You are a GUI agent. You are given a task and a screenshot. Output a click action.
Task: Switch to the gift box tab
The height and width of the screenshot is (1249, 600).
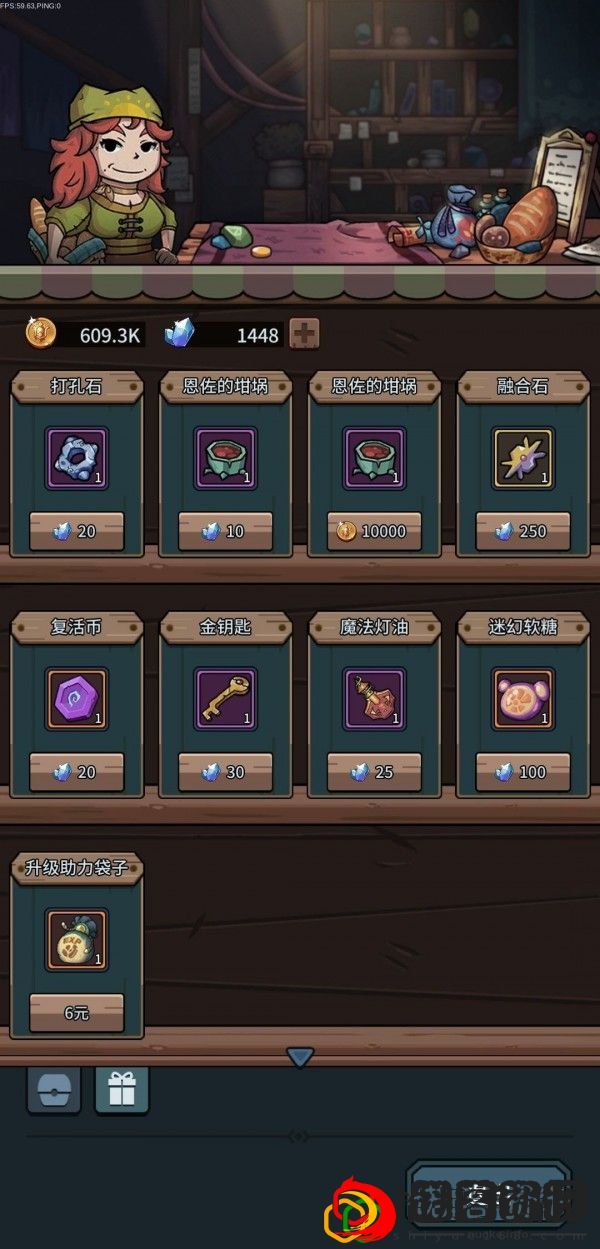click(122, 1090)
